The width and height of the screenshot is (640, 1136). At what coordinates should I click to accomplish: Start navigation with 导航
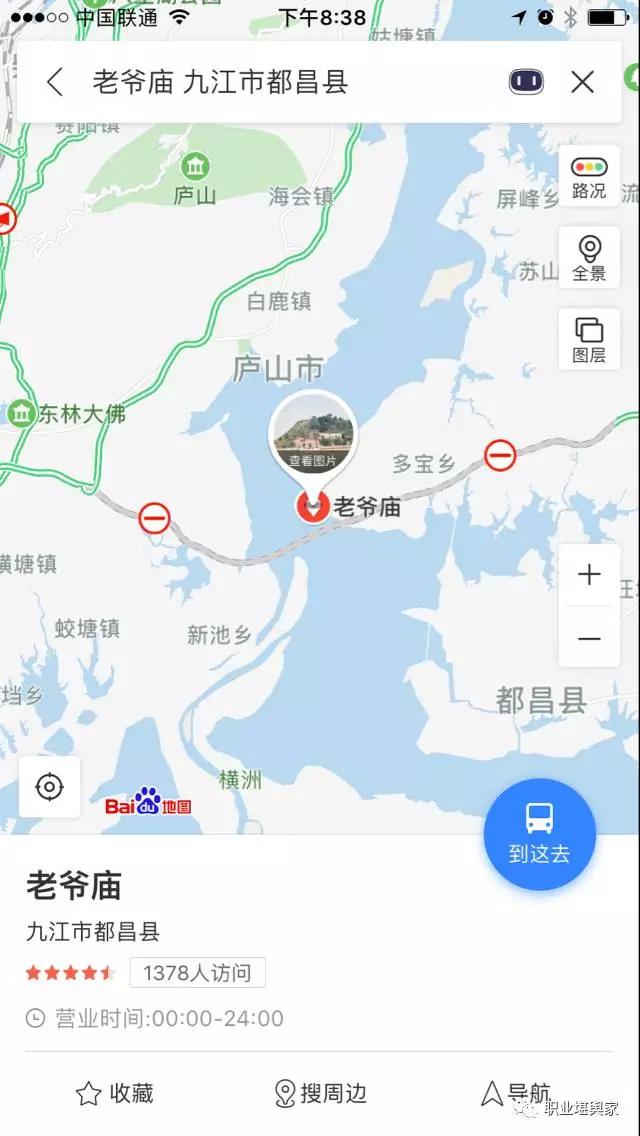(x=516, y=1093)
